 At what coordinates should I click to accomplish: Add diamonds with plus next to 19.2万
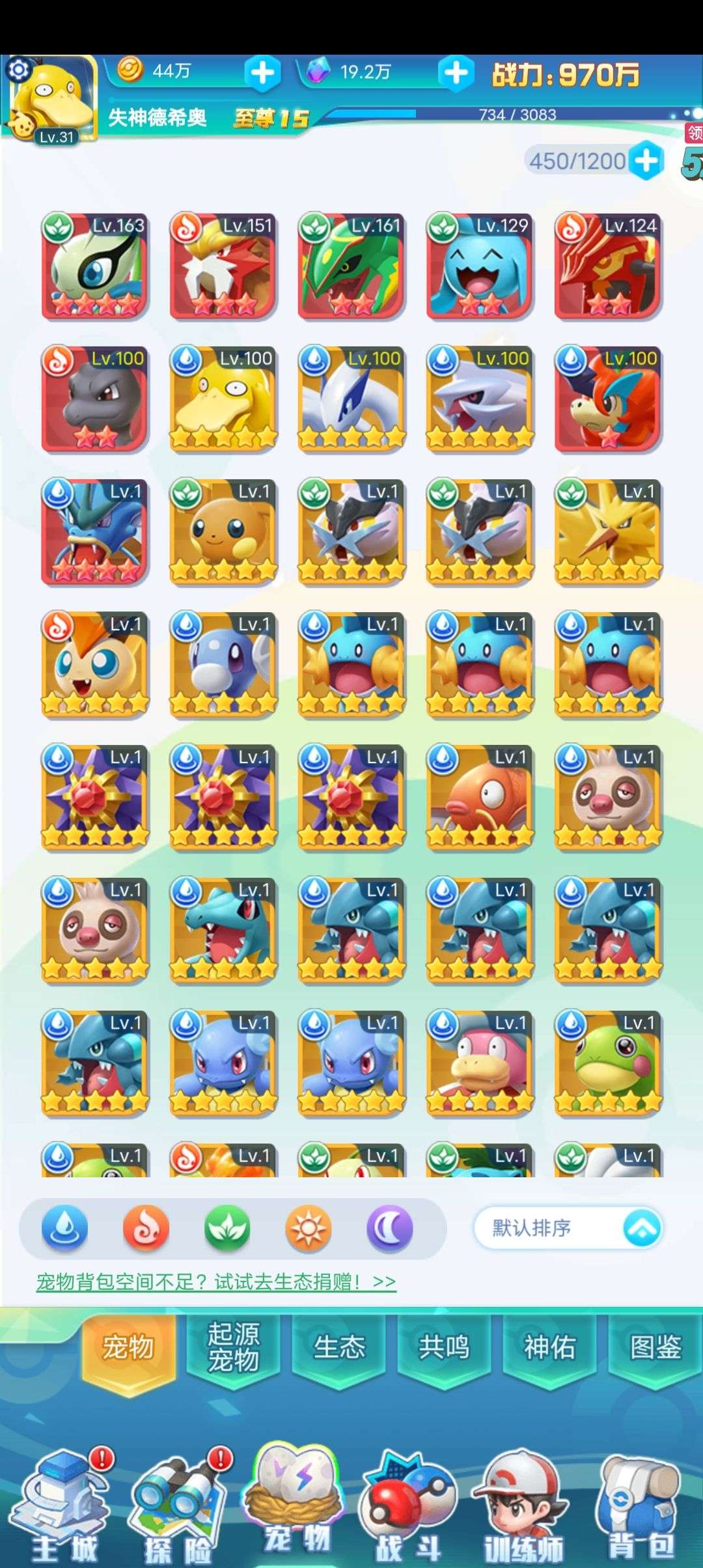(x=456, y=73)
